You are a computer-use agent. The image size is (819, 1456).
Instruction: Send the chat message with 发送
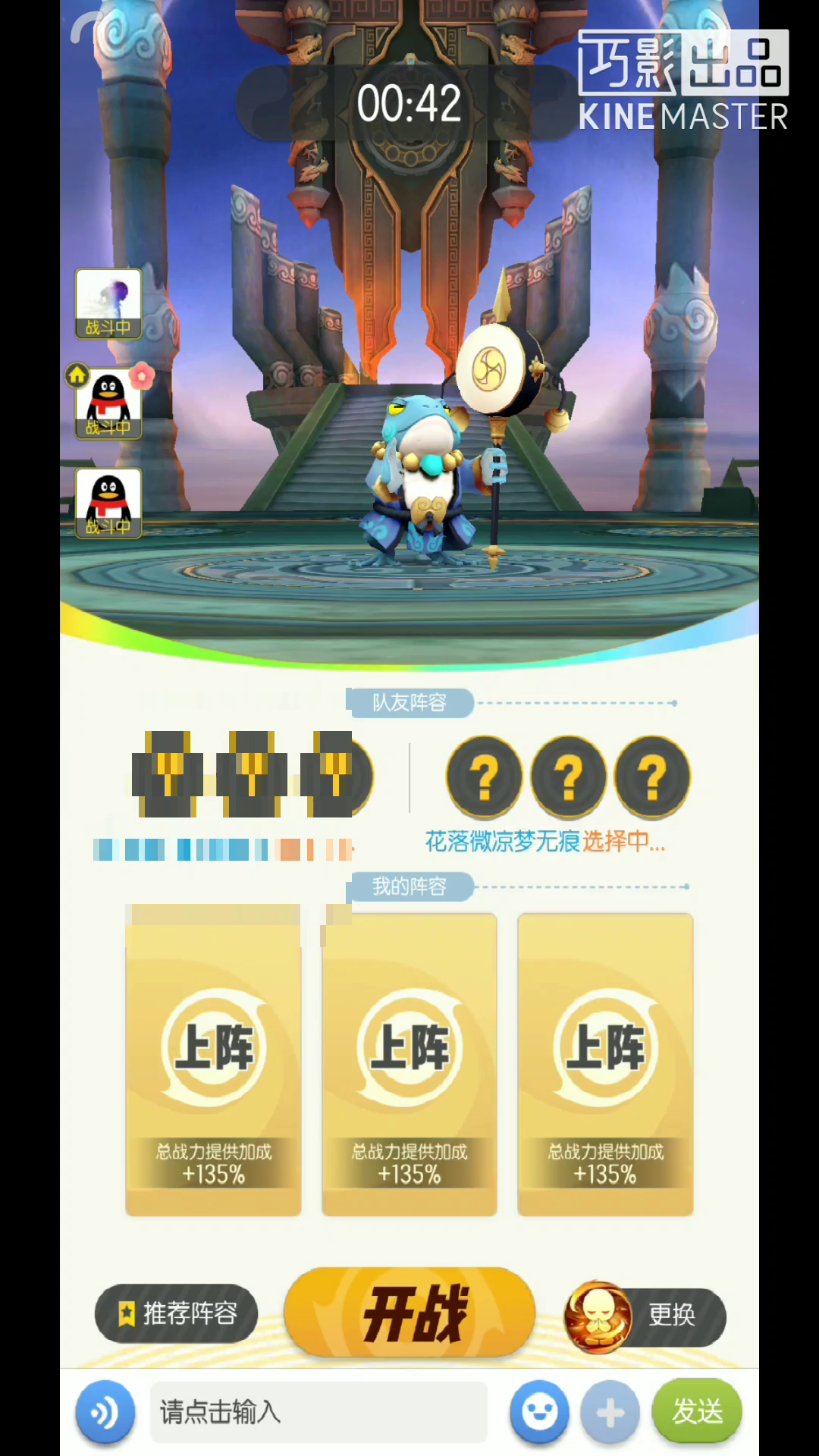(x=697, y=1411)
